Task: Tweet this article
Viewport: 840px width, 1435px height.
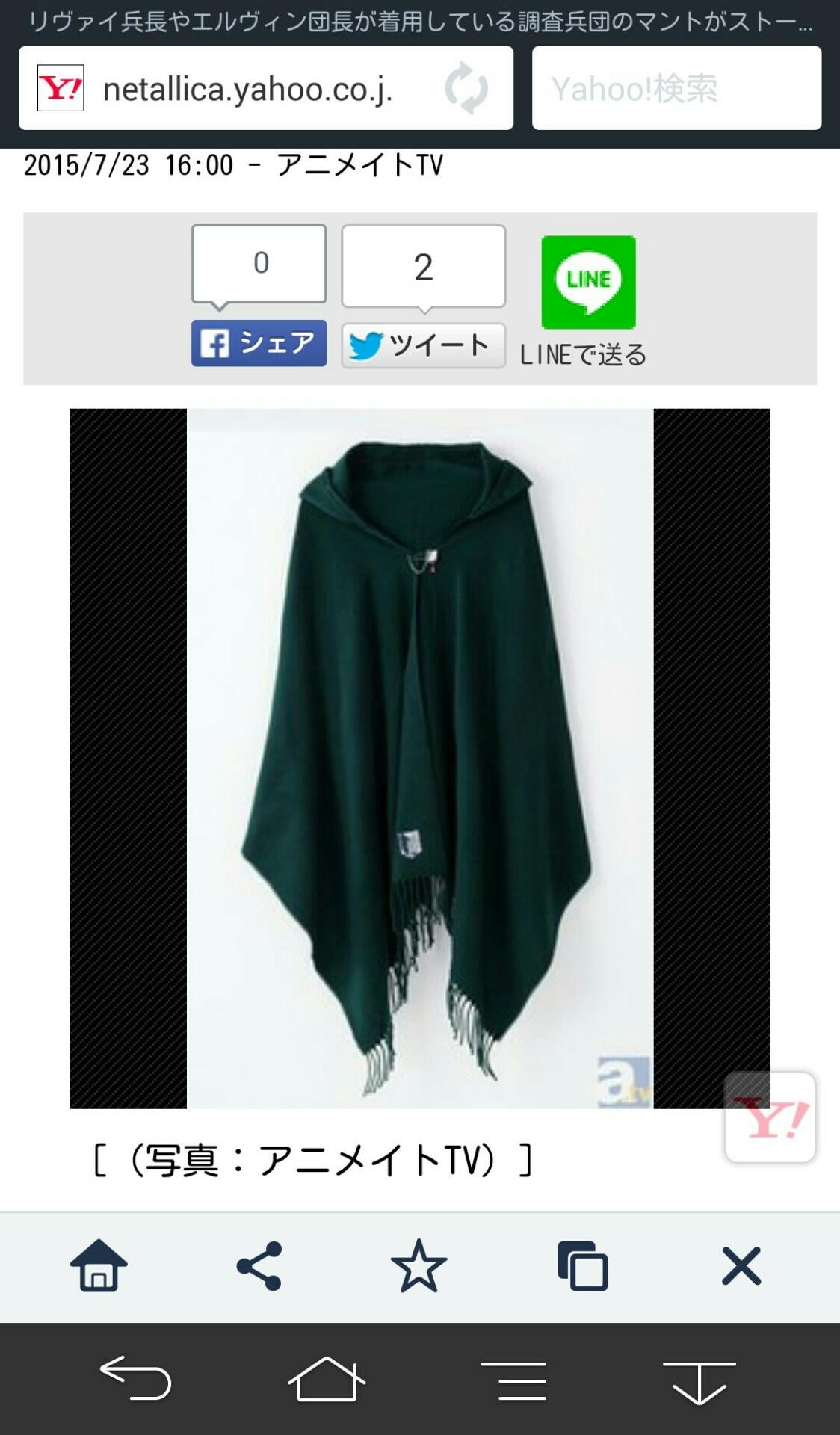Action: (x=423, y=345)
